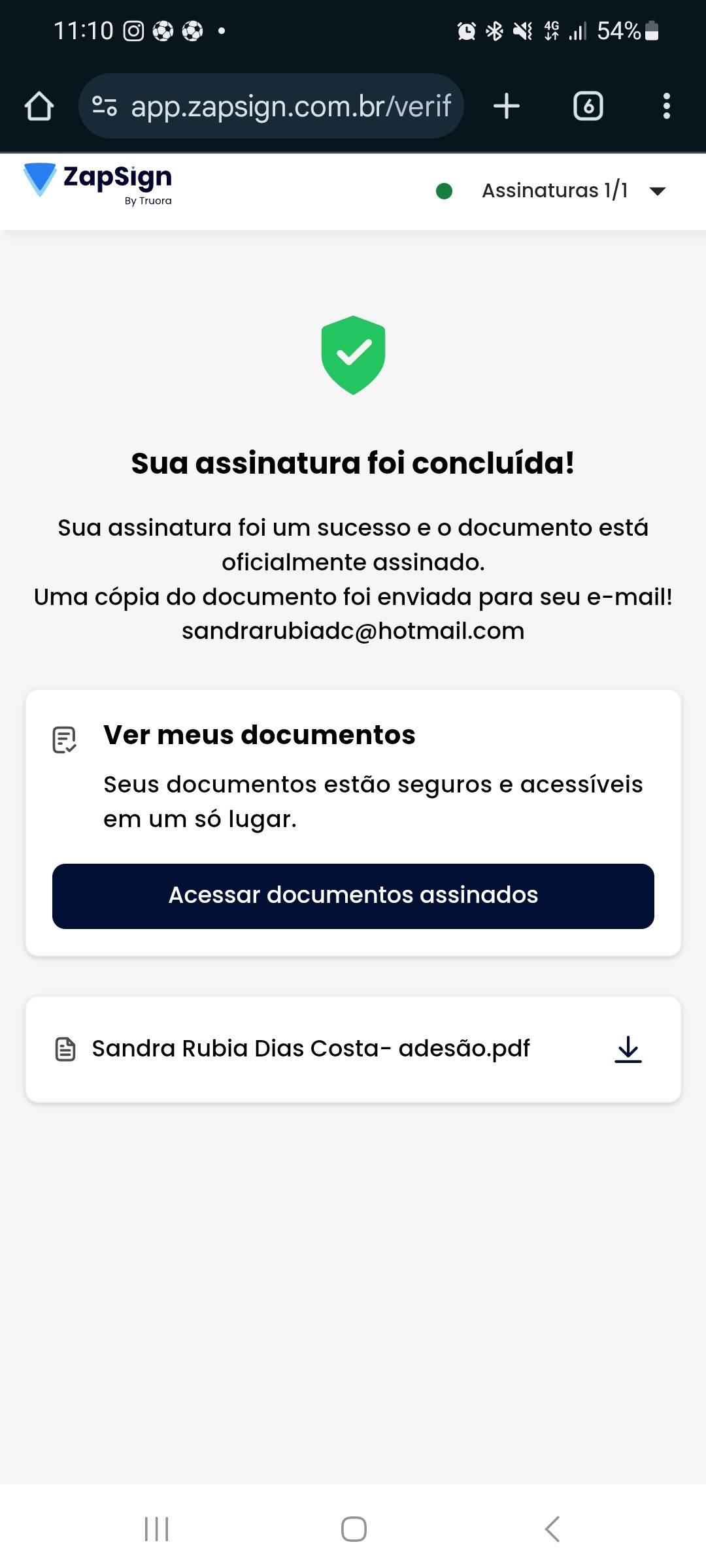Show recent apps from navigation bar
706x1568 pixels.
coord(157,1529)
